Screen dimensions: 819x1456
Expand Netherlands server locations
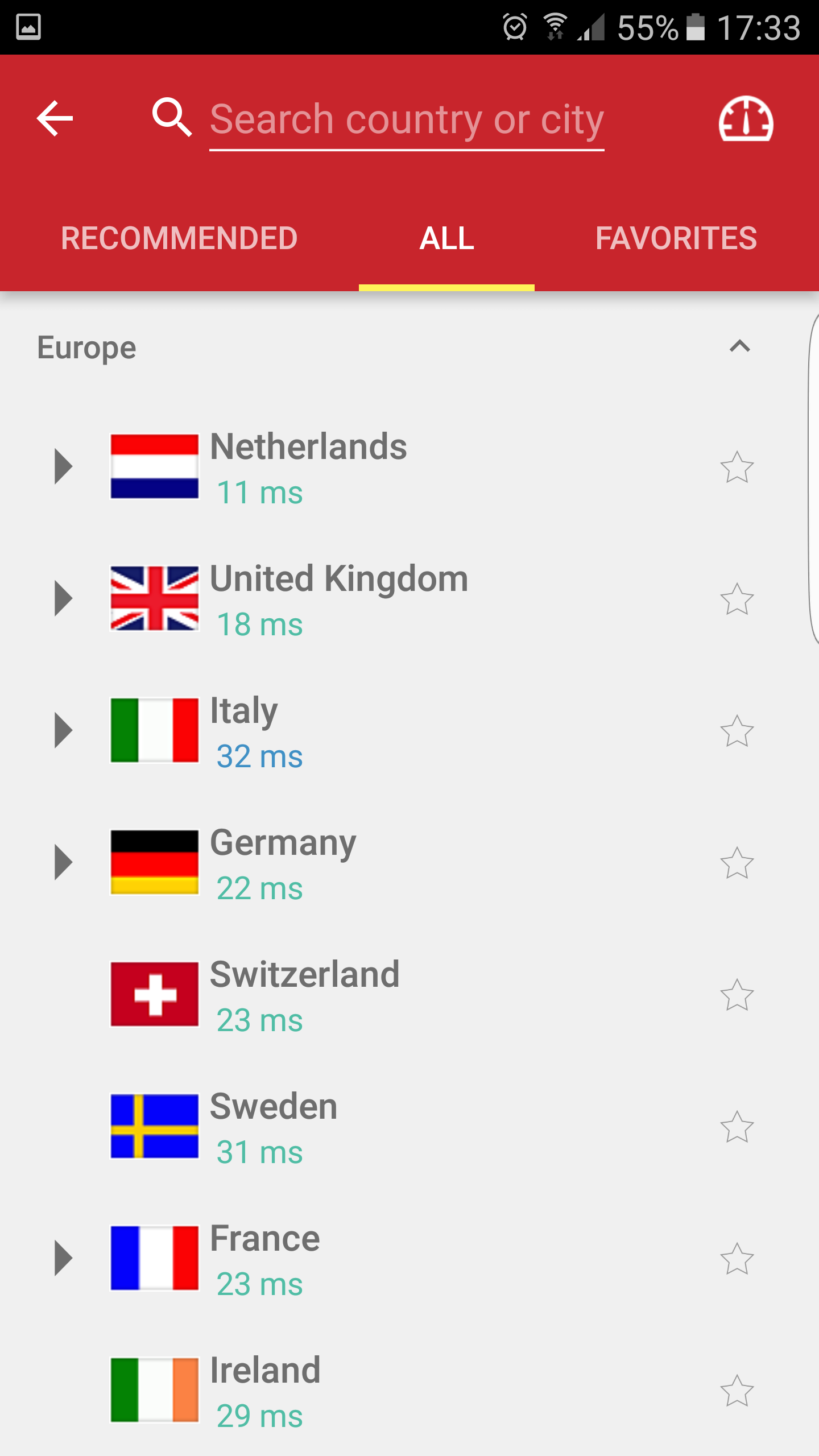pyautogui.click(x=63, y=466)
